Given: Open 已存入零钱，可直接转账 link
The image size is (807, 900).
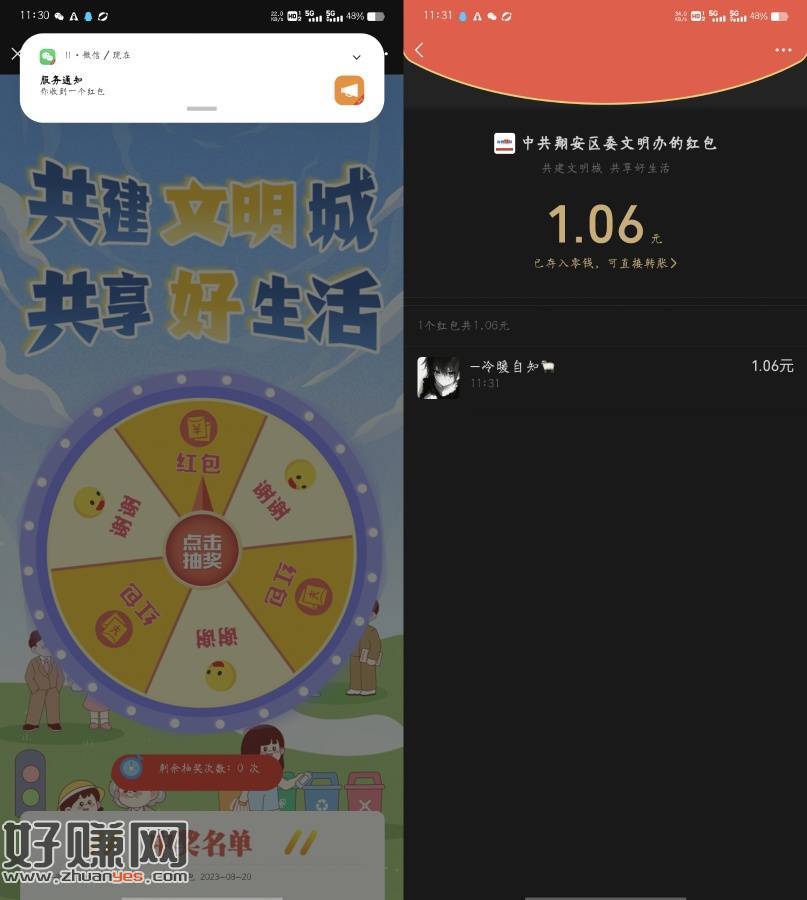Looking at the screenshot, I should tap(604, 263).
